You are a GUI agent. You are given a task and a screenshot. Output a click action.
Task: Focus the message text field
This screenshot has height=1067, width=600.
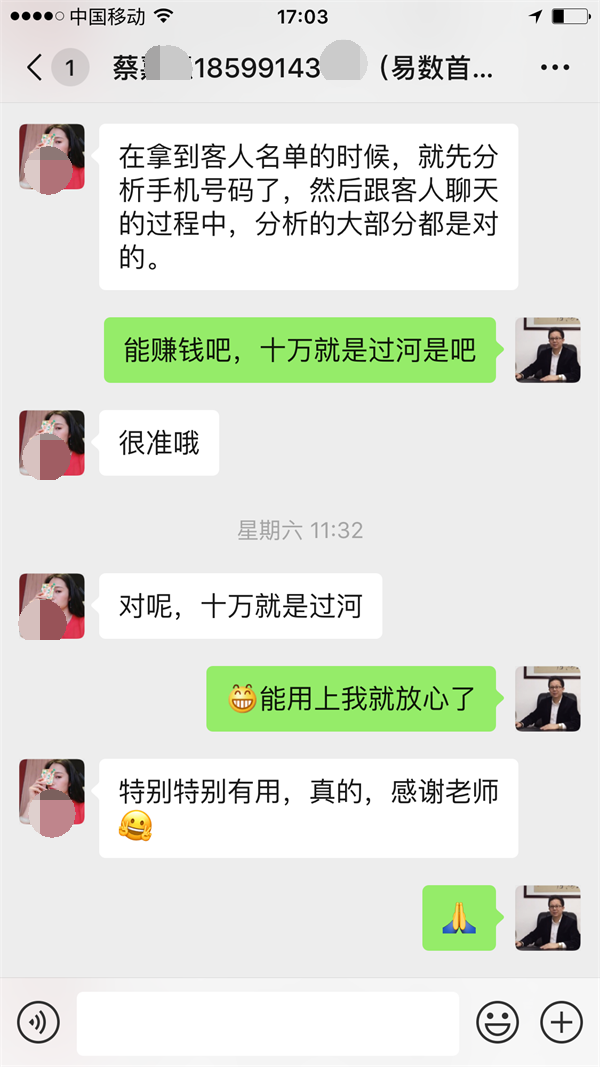[x=267, y=1023]
